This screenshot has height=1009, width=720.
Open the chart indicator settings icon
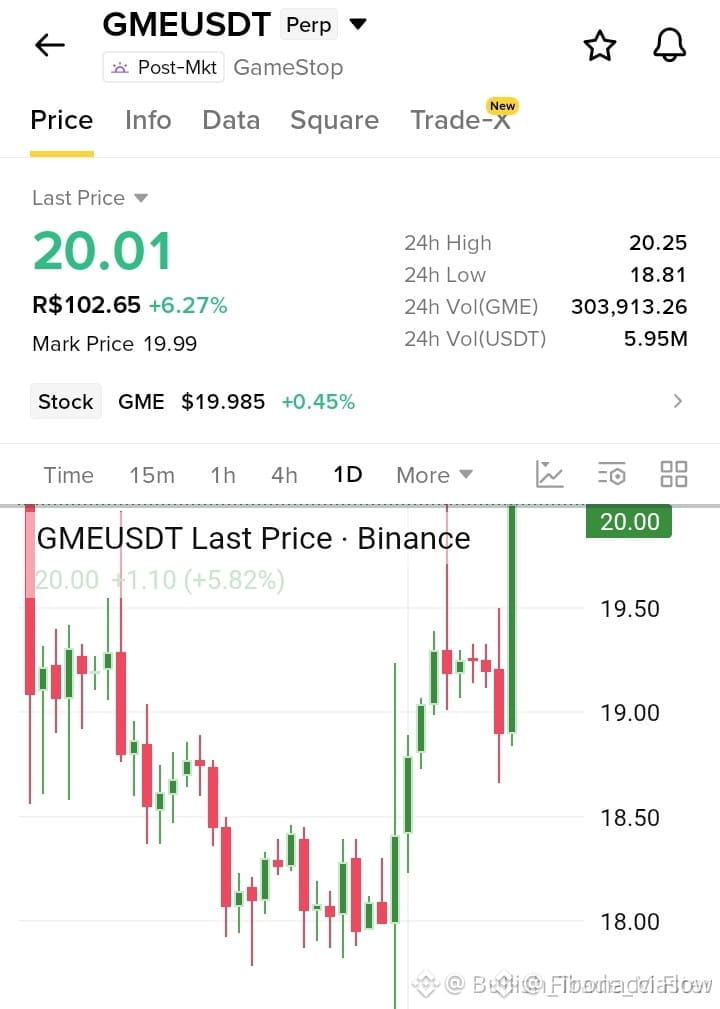click(x=611, y=474)
